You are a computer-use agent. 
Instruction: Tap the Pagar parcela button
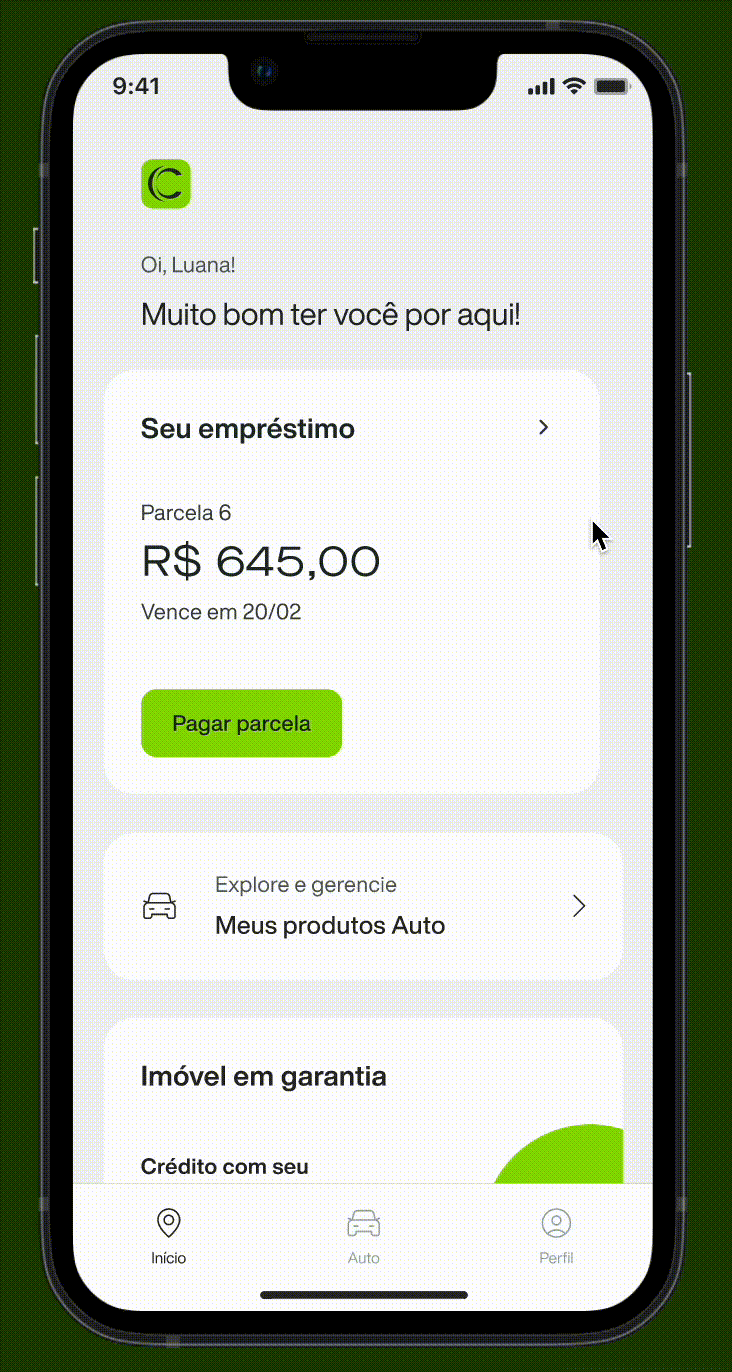coord(241,723)
